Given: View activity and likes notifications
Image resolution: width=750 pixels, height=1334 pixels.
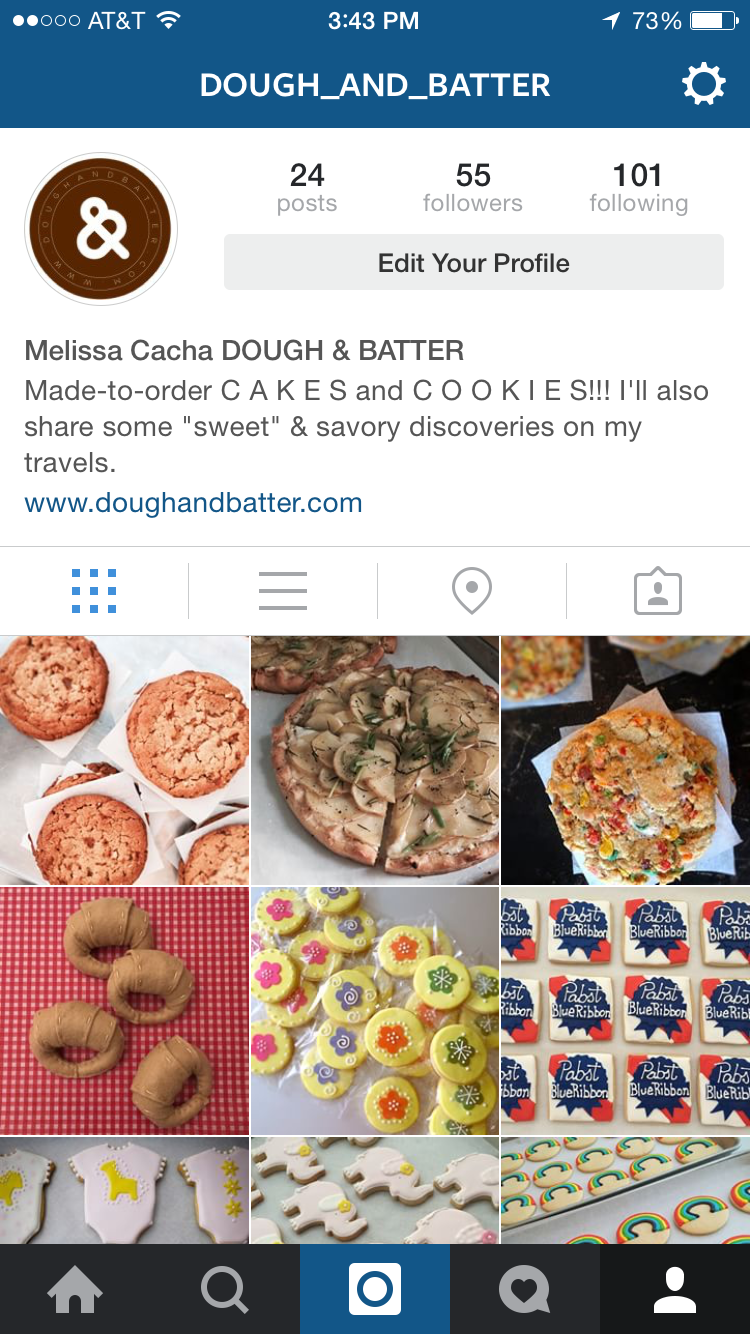Looking at the screenshot, I should [525, 1289].
